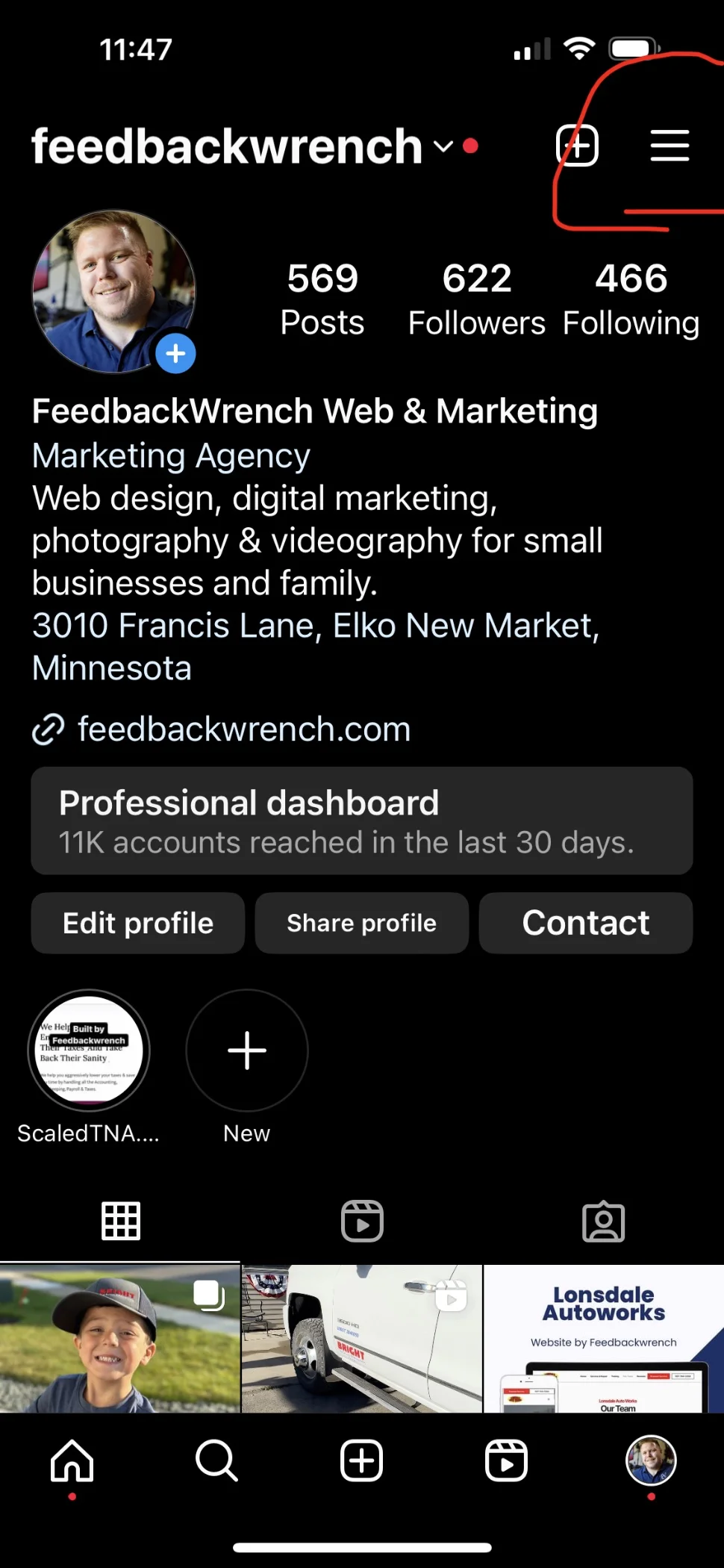The width and height of the screenshot is (724, 1568).
Task: Tap the create new post icon in header
Action: [x=578, y=145]
